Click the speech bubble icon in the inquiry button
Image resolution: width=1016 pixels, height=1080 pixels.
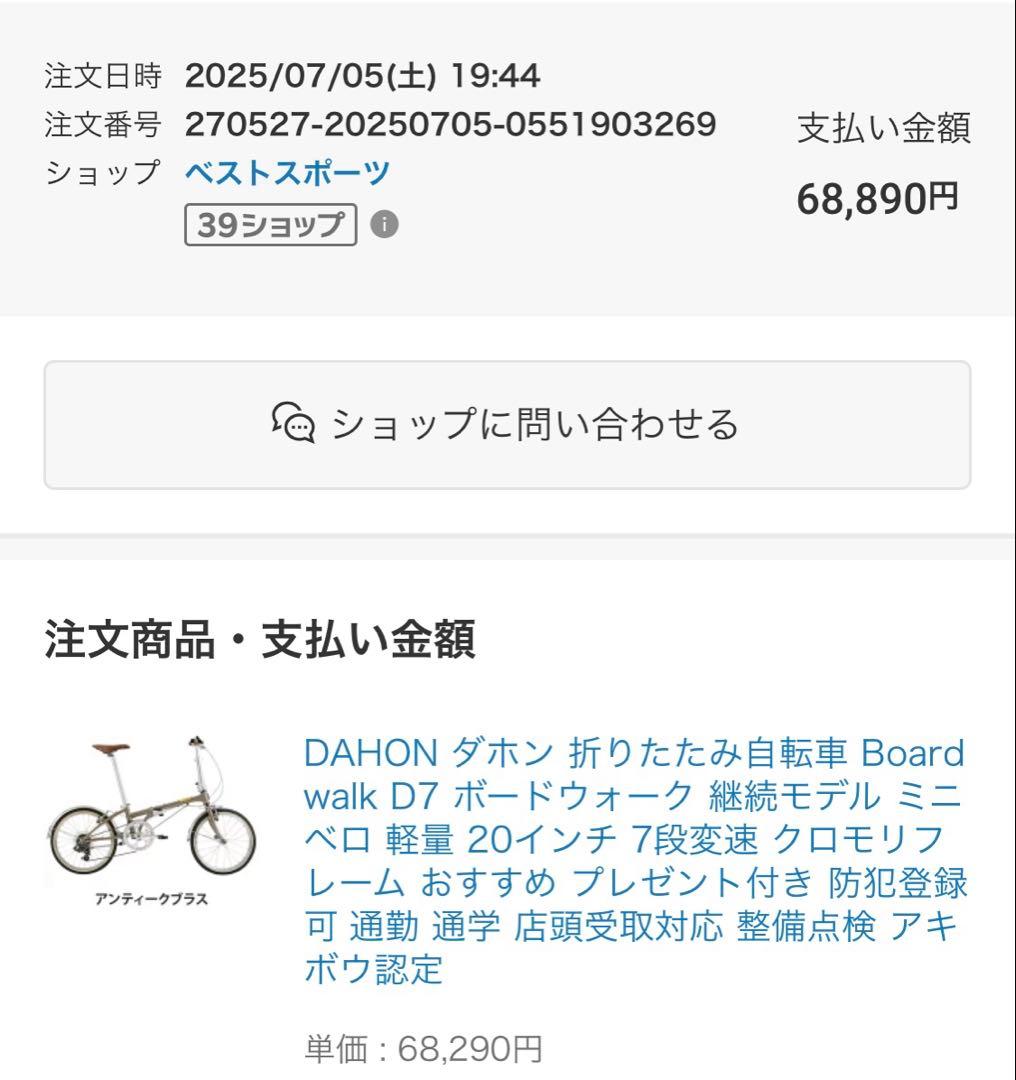292,424
